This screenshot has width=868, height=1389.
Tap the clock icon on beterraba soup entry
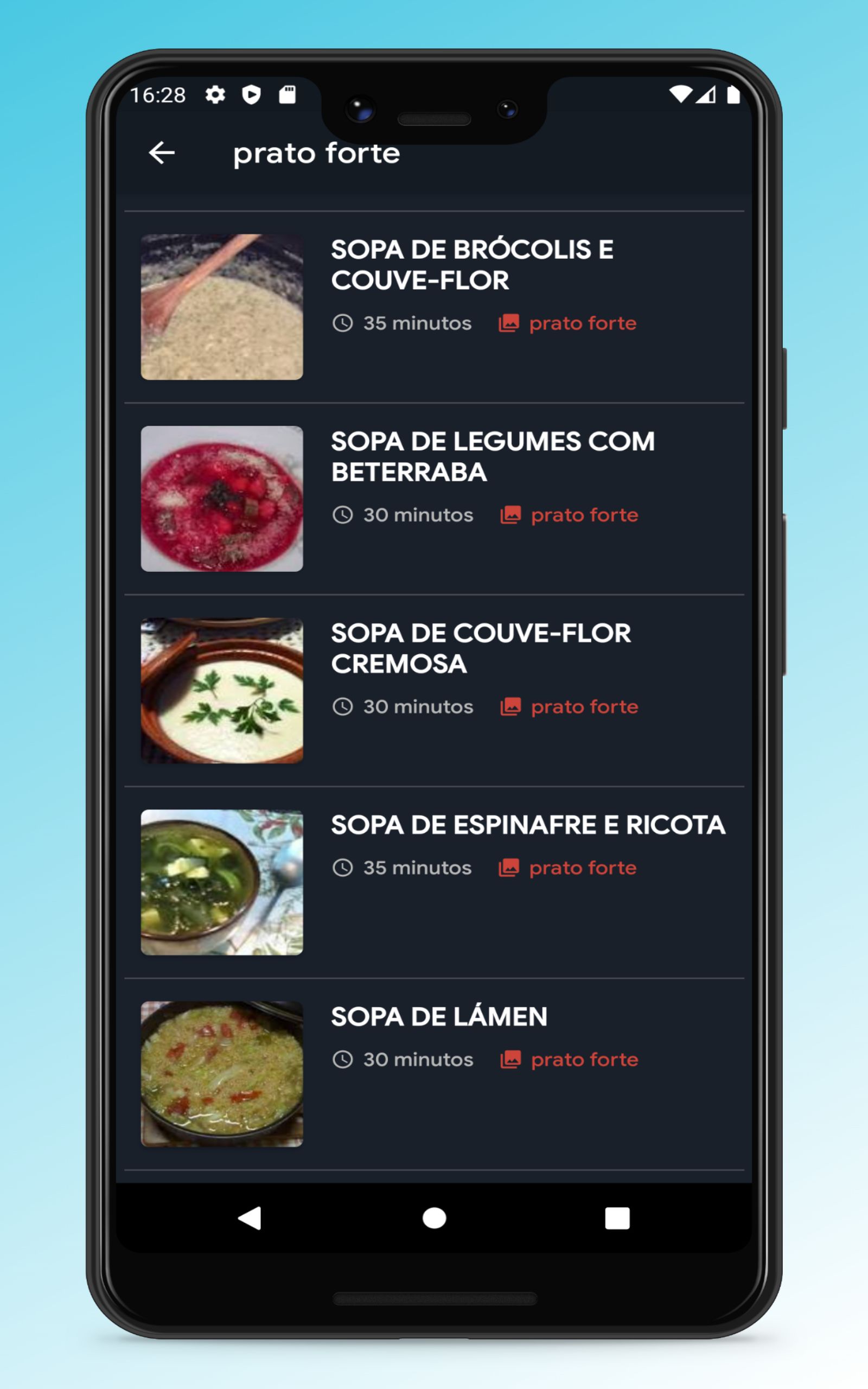pos(343,514)
